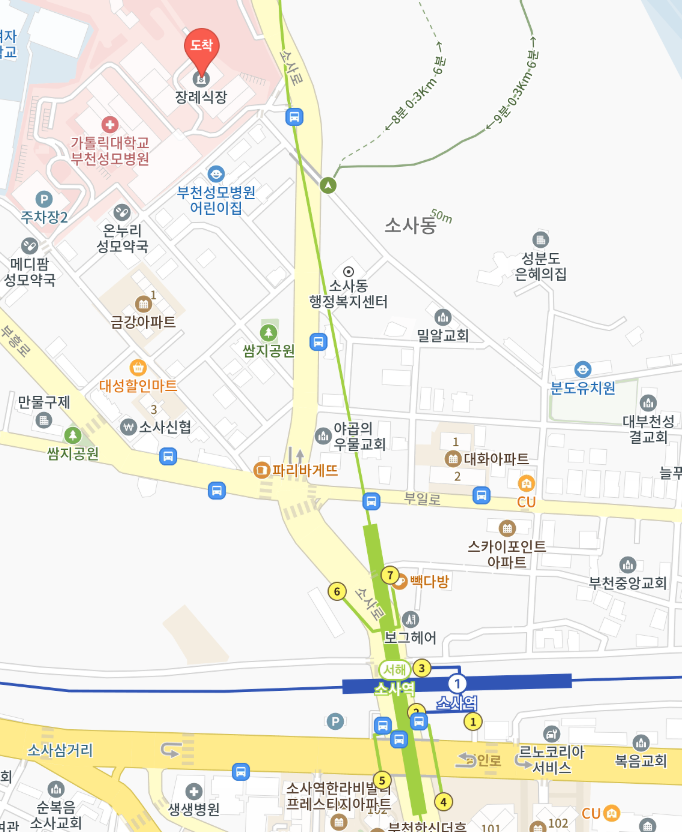
Task: Tap the 부천성모병원 어린이집 marker
Action: [216, 174]
